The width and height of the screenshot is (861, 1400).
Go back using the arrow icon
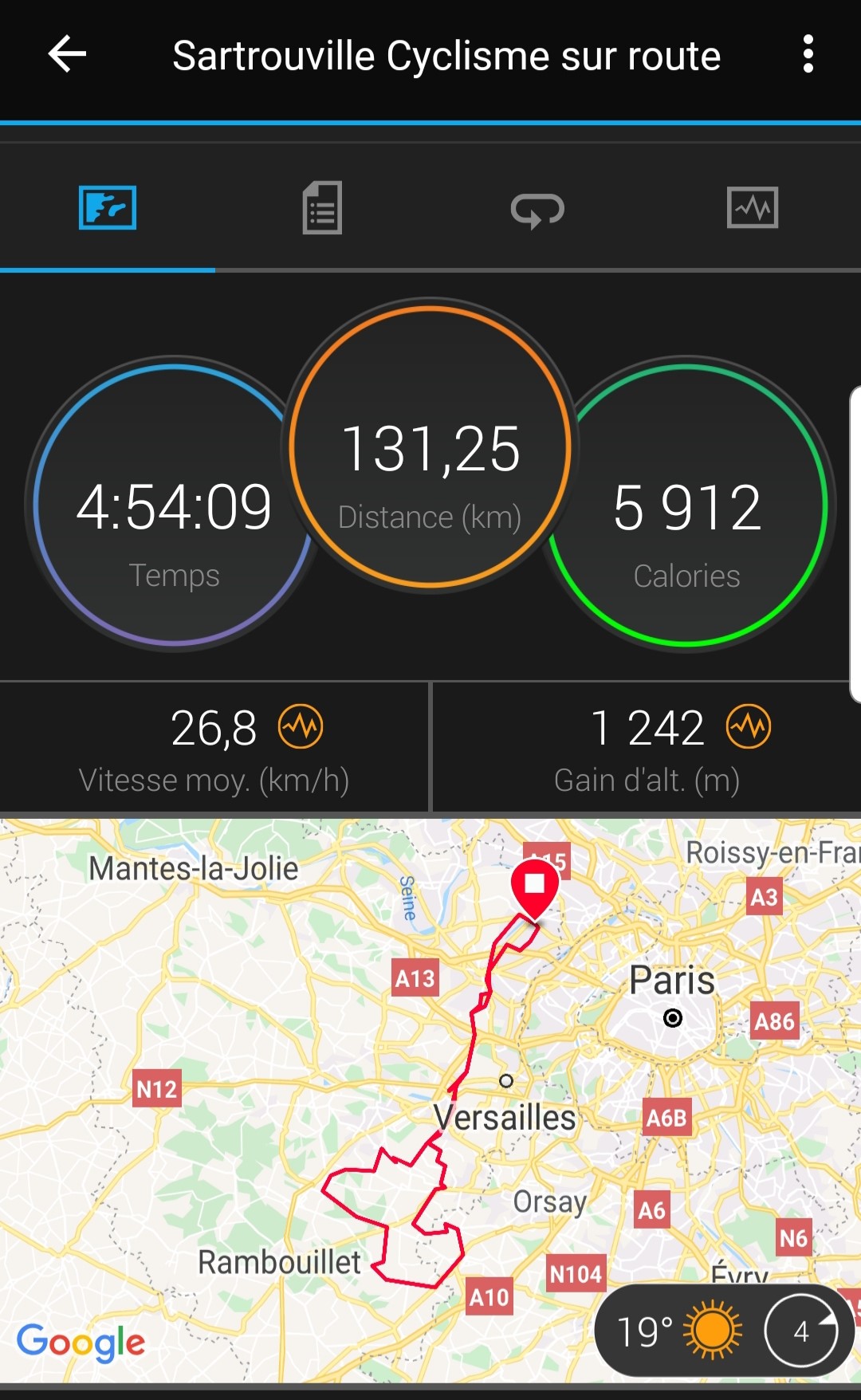(x=67, y=54)
